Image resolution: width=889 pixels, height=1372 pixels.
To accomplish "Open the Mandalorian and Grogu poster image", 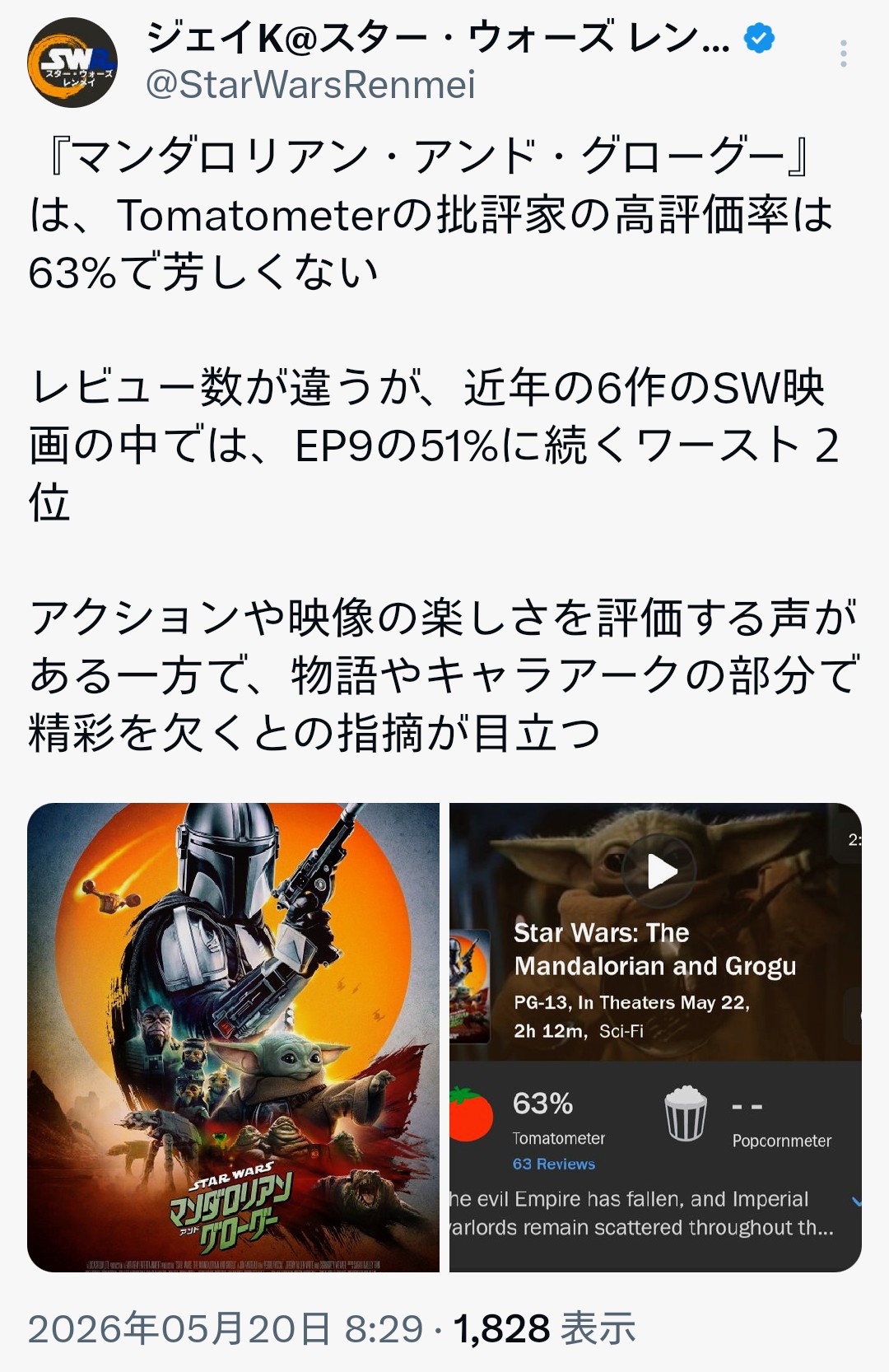I will tap(234, 1038).
